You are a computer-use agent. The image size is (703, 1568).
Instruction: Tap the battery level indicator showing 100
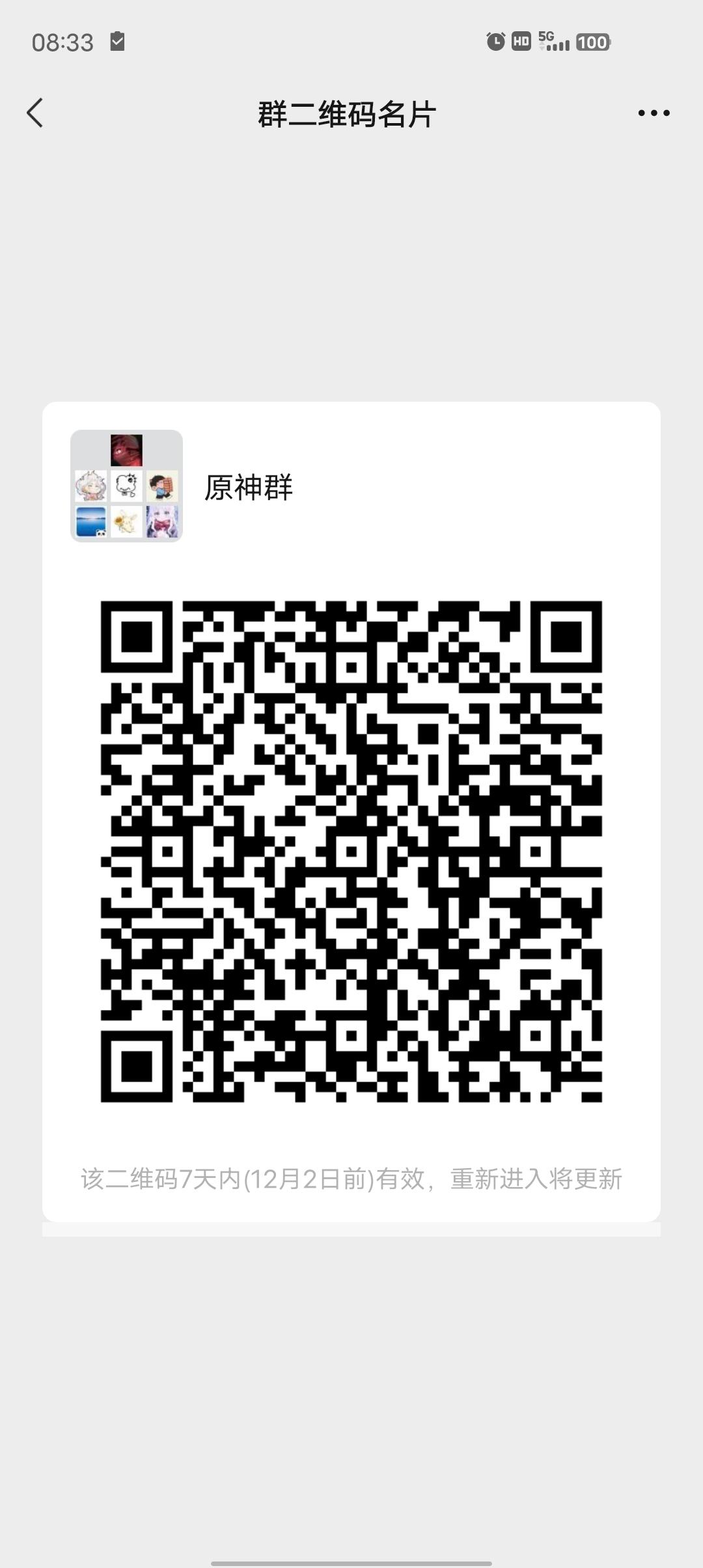pos(592,42)
